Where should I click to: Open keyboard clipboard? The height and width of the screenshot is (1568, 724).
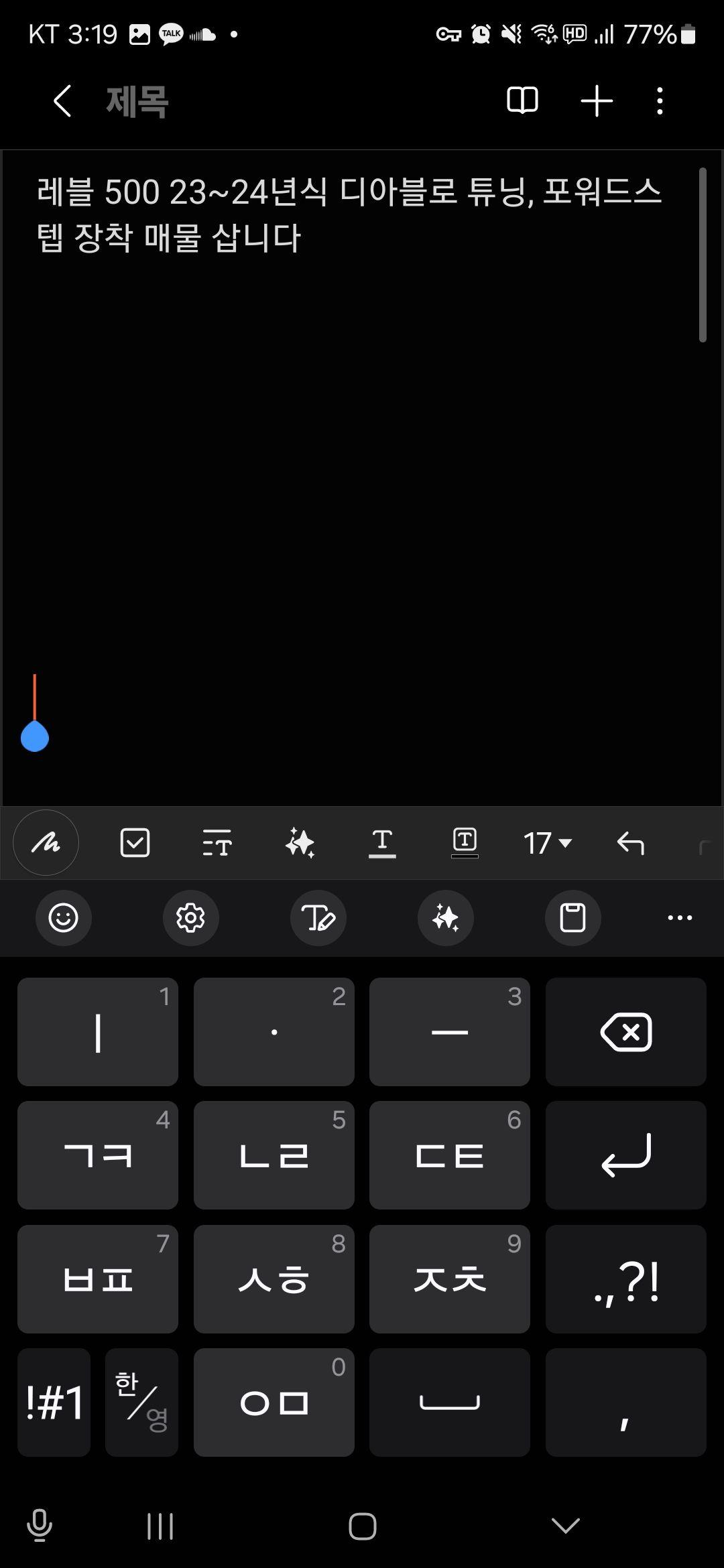click(573, 917)
